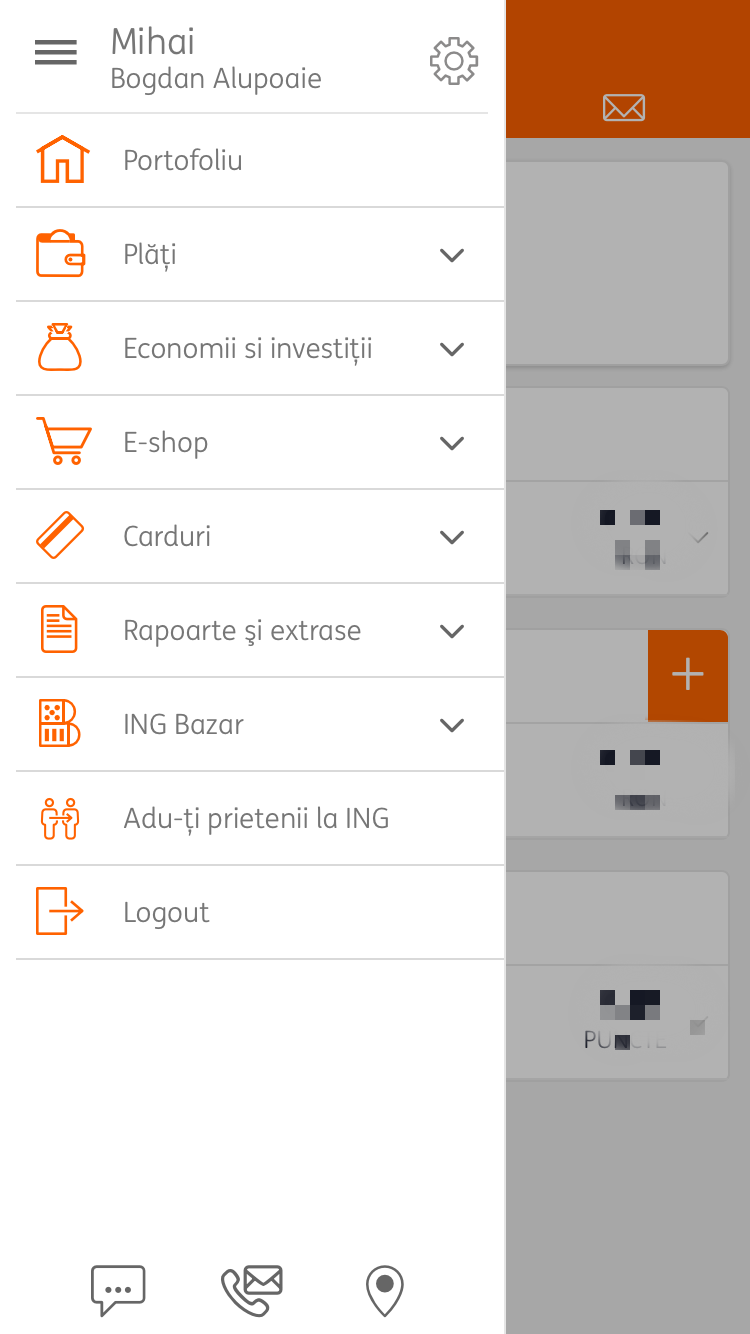The image size is (750, 1334).
Task: Open the settings gear
Action: coord(453,61)
